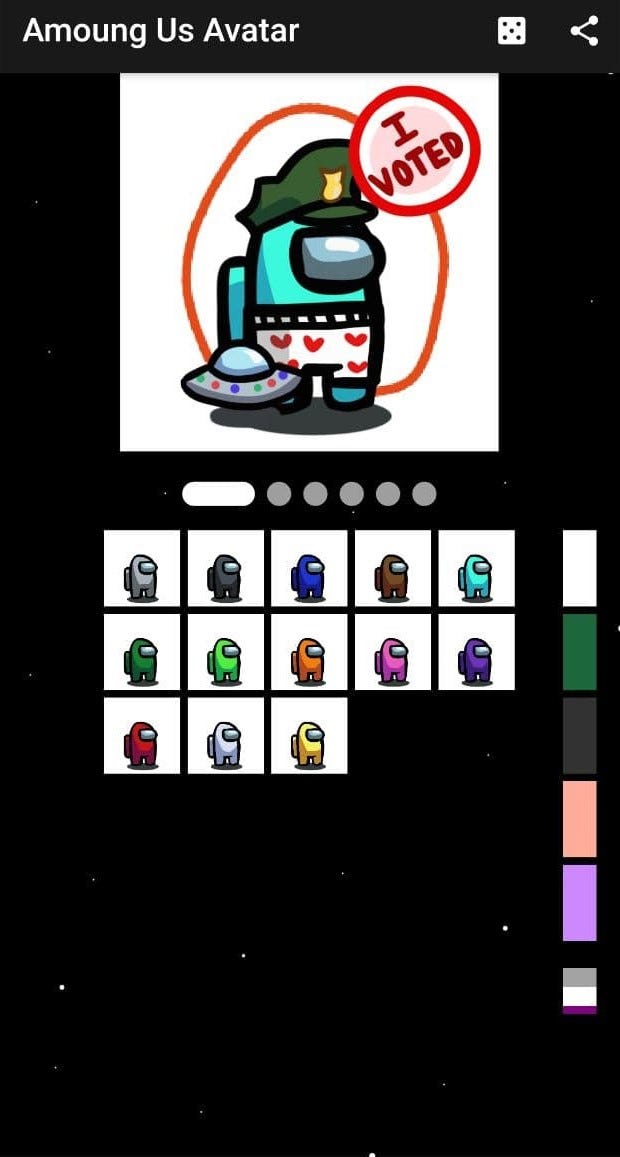Pick the blue crewmate
Viewport: 620px width, 1157px height.
[309, 568]
